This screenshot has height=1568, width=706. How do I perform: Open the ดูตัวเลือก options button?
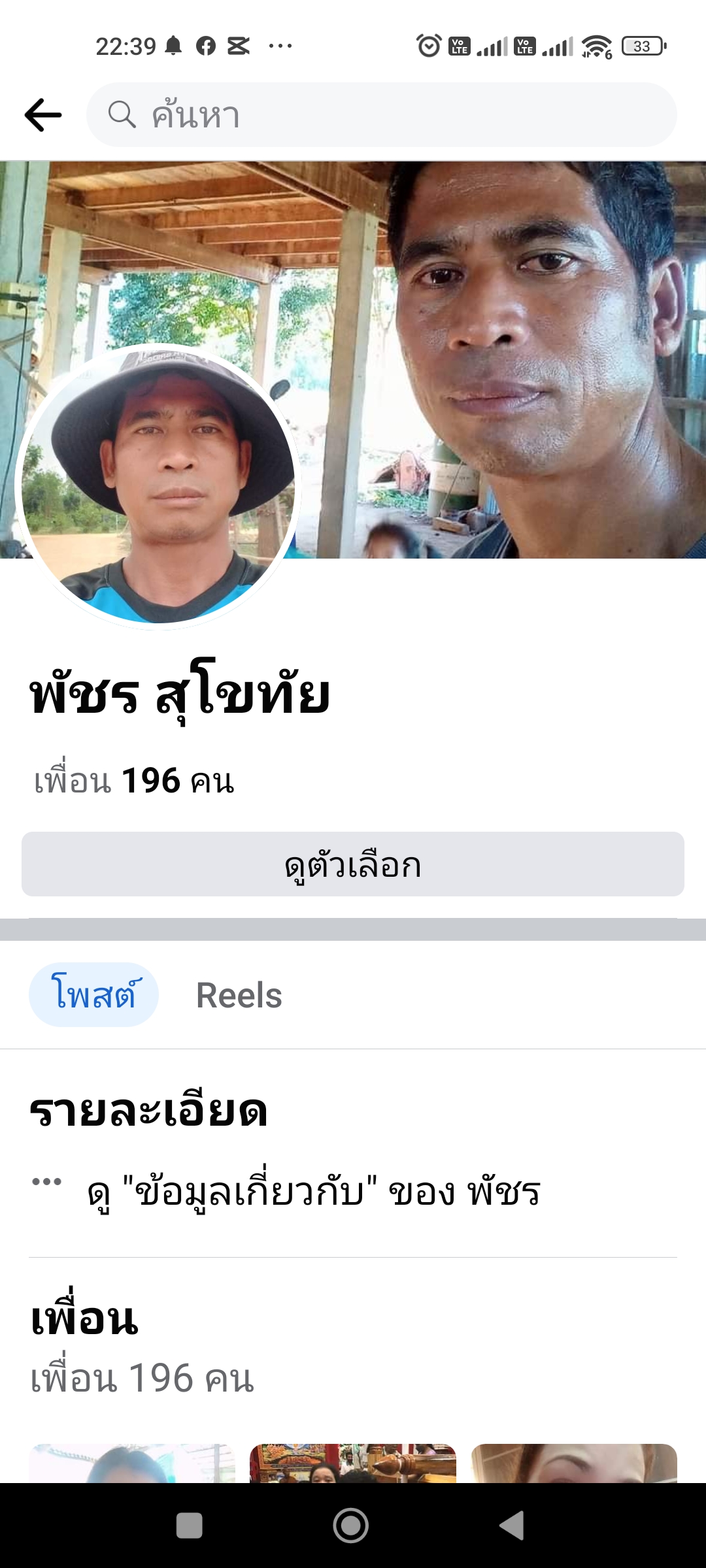353,864
